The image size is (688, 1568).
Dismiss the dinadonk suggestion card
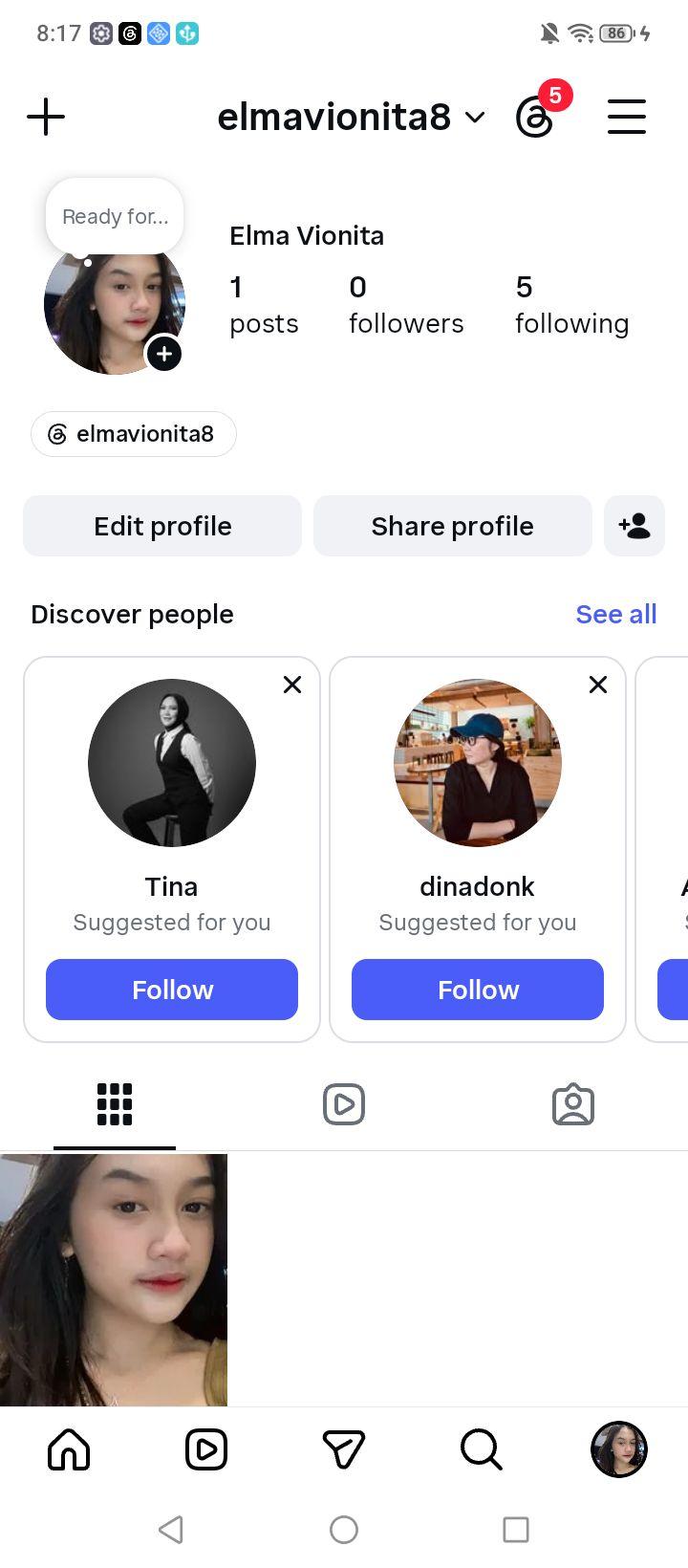(x=598, y=685)
